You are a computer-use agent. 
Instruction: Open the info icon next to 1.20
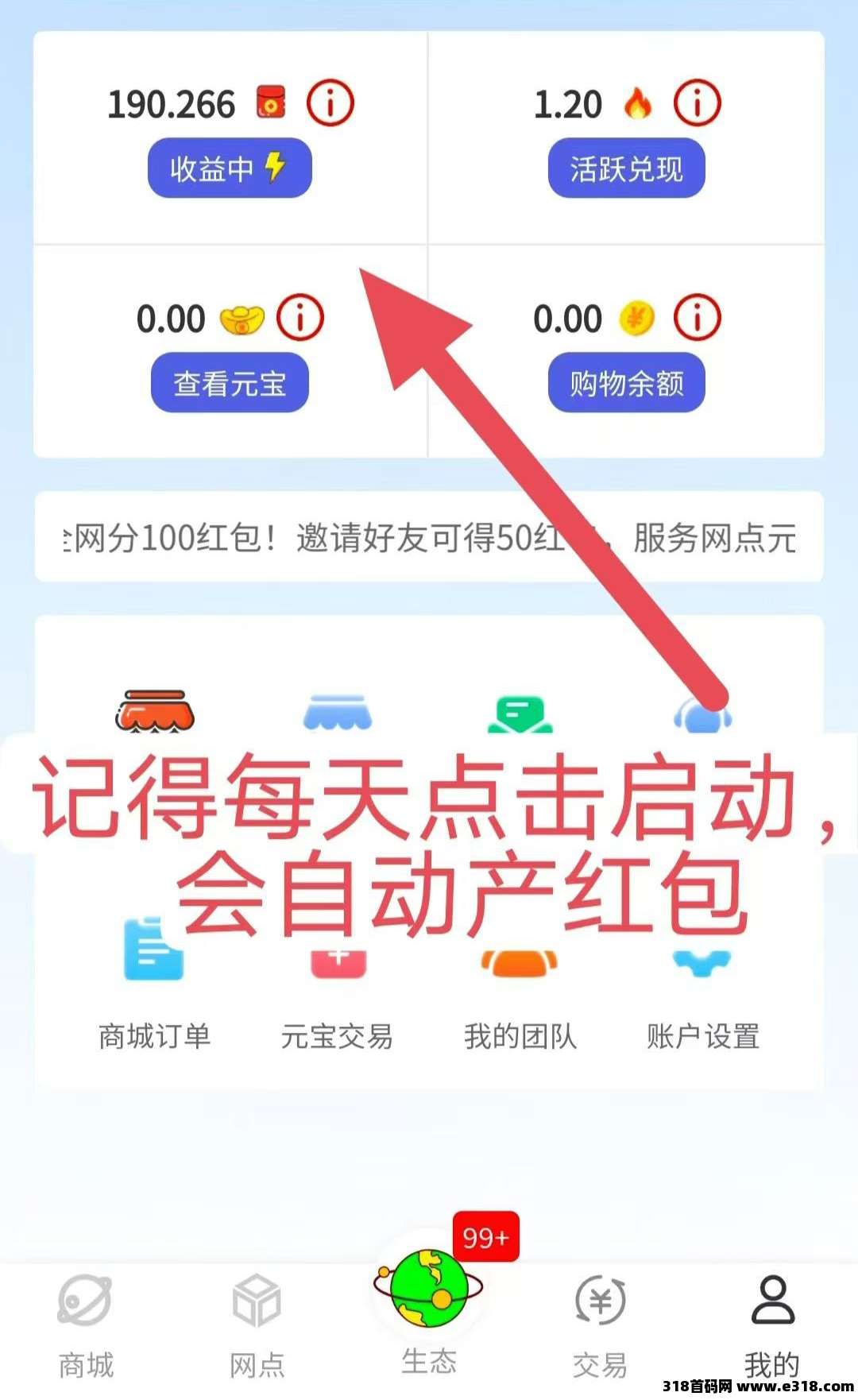(x=697, y=103)
